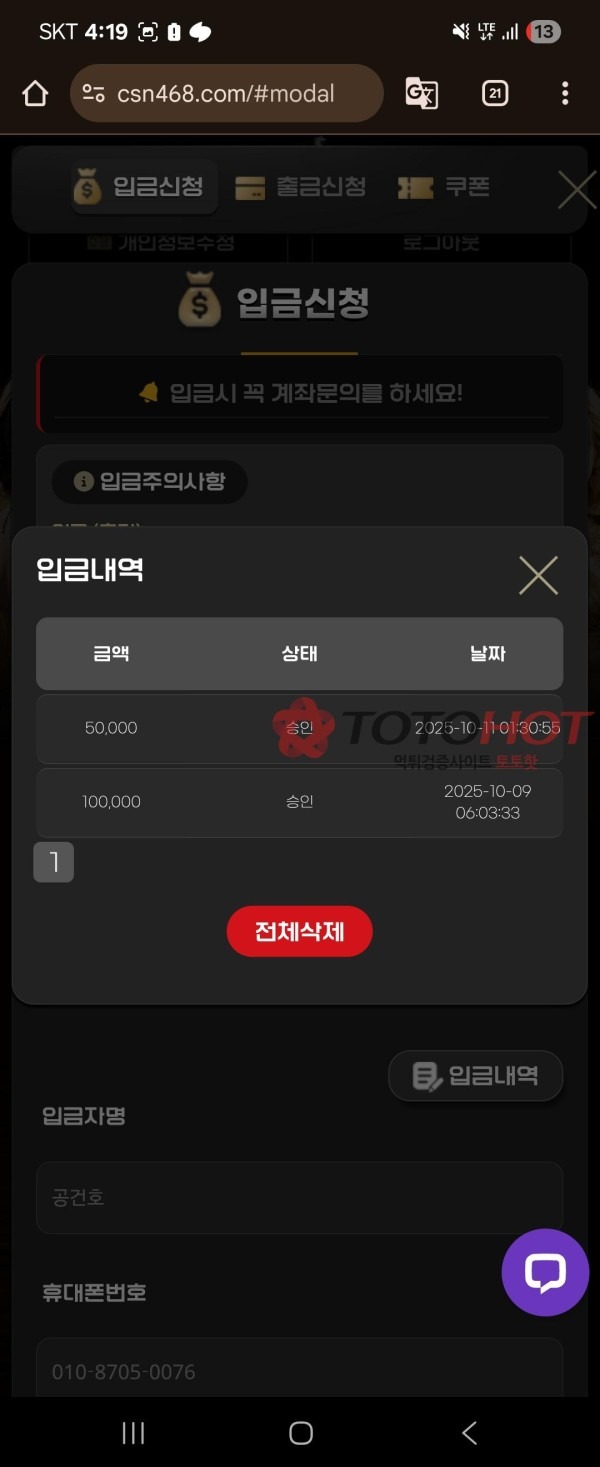Open the browser tab switcher
Image resolution: width=600 pixels, height=1467 pixels.
tap(494, 94)
